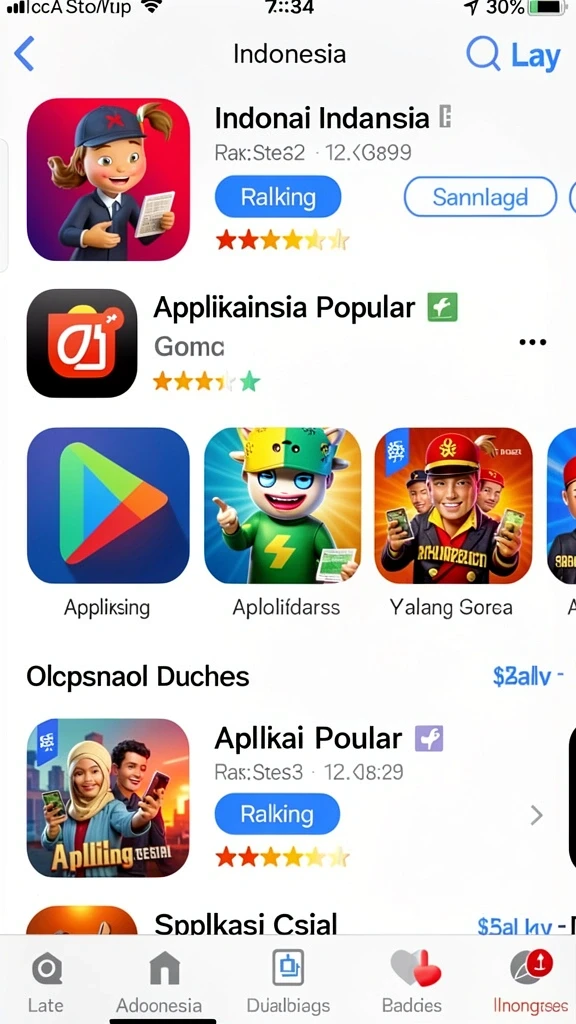Open the Aplolifdarss app tile

point(284,522)
